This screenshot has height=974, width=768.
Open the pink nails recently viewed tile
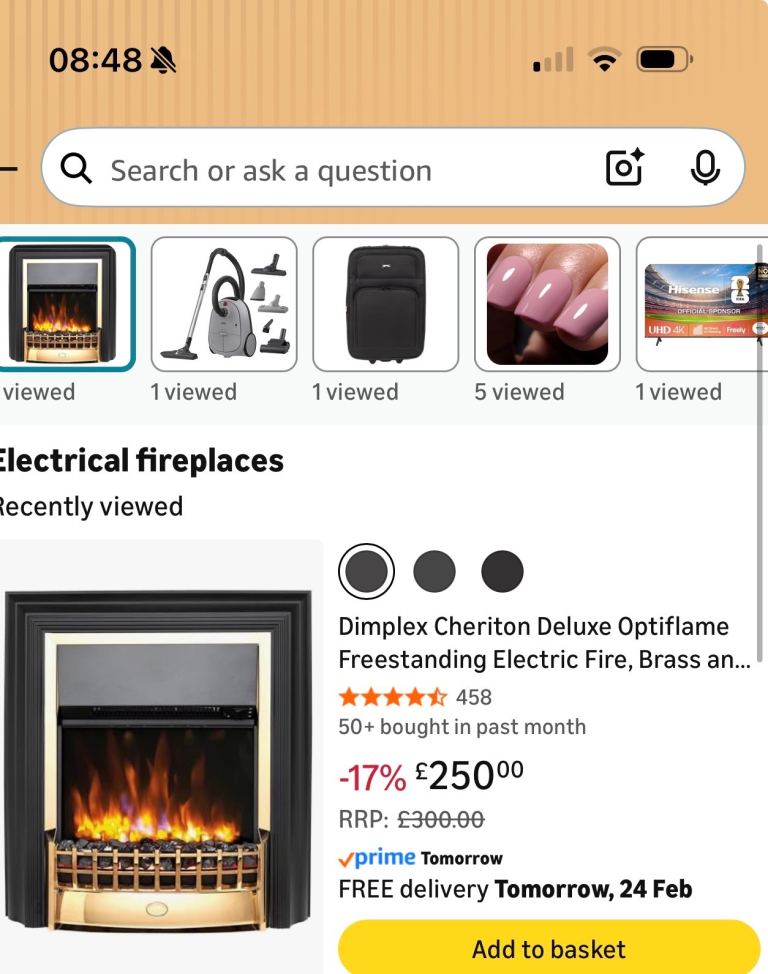click(547, 304)
